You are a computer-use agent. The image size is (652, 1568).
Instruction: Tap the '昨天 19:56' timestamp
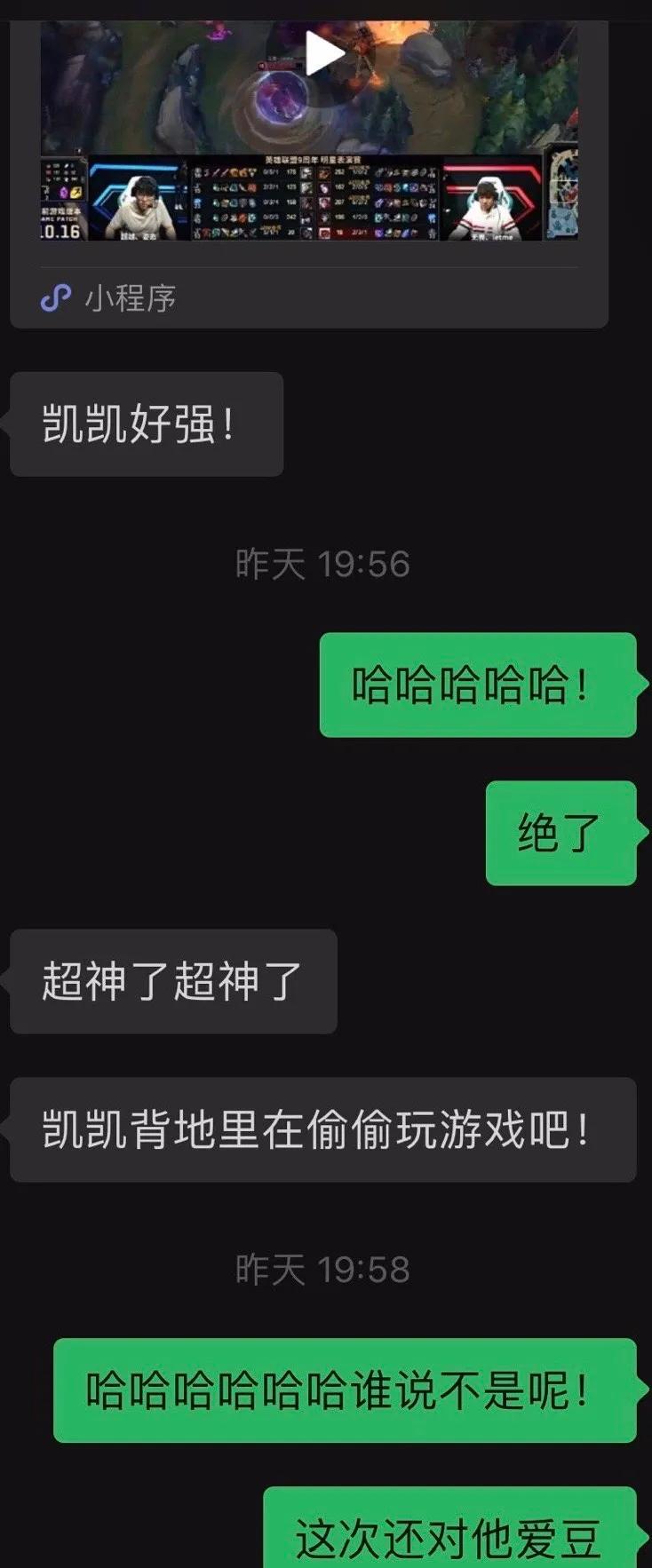point(325,561)
